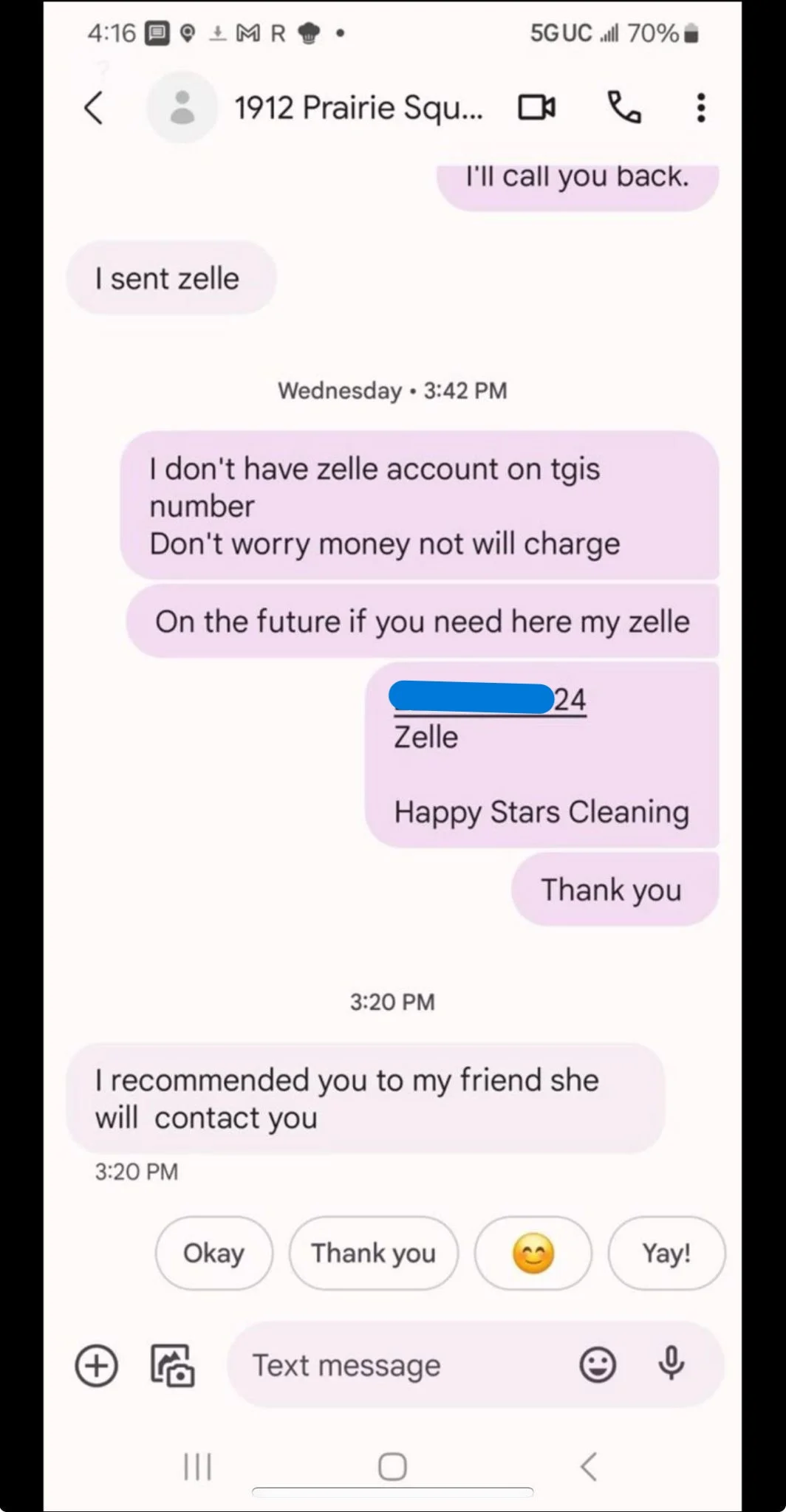Image resolution: width=786 pixels, height=1512 pixels.
Task: Choose the 'Thank you' suggested reply
Action: click(x=373, y=1254)
